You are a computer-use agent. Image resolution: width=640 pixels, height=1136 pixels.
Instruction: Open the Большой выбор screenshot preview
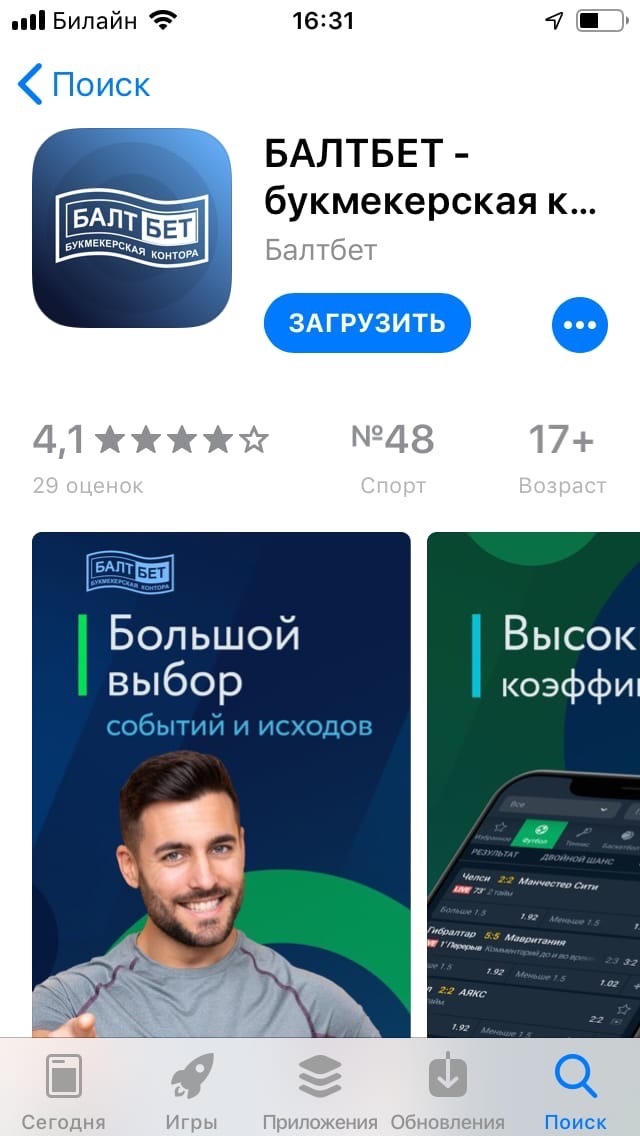(221, 780)
